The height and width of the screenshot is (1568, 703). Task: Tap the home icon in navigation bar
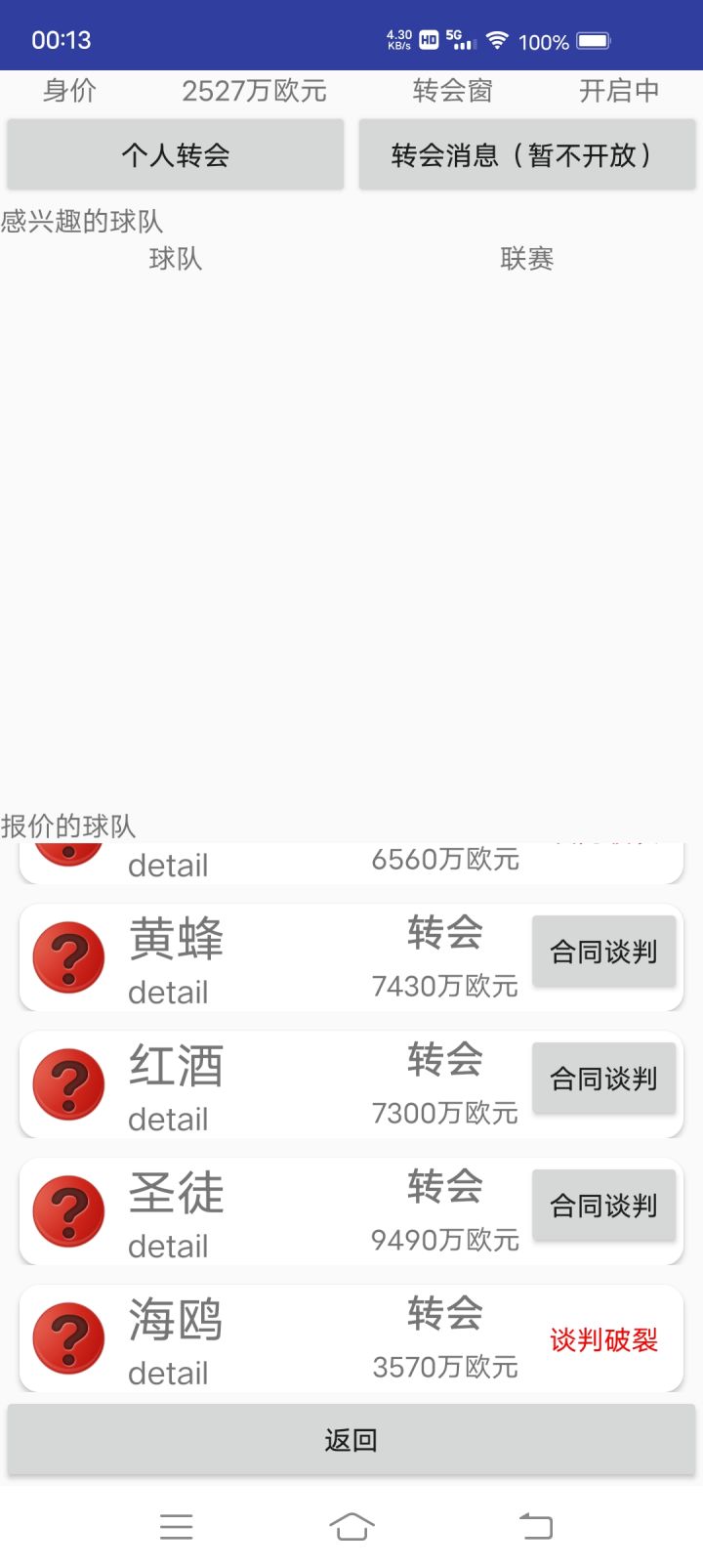pyautogui.click(x=351, y=1525)
